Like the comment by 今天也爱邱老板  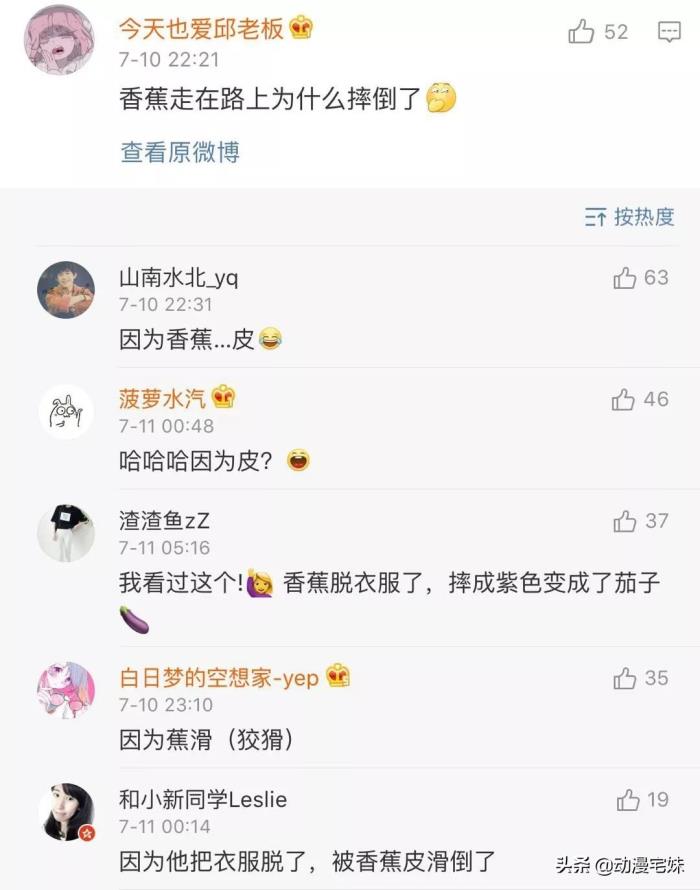582,32
